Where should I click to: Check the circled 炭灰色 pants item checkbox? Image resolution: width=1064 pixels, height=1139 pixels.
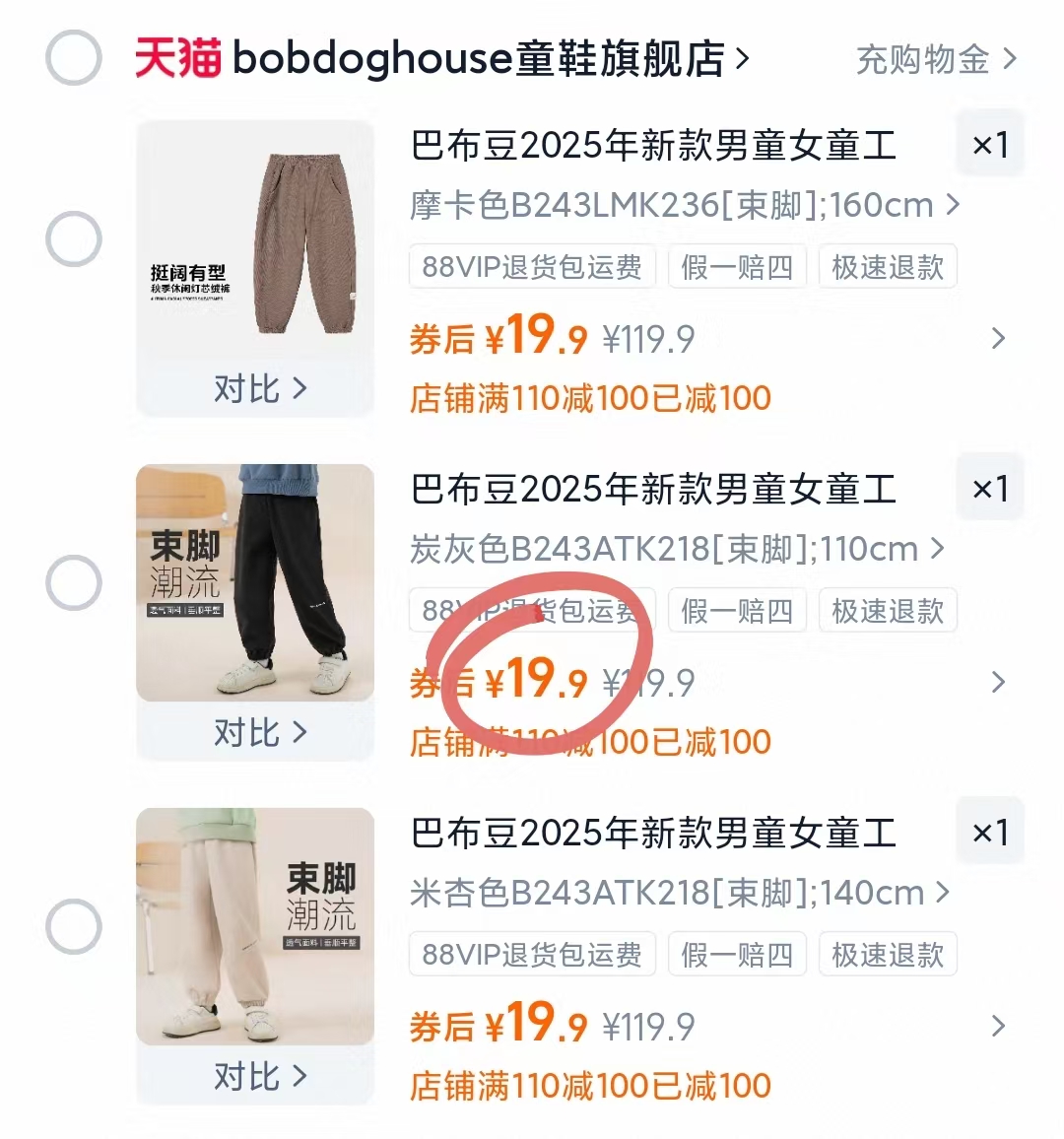[x=74, y=583]
